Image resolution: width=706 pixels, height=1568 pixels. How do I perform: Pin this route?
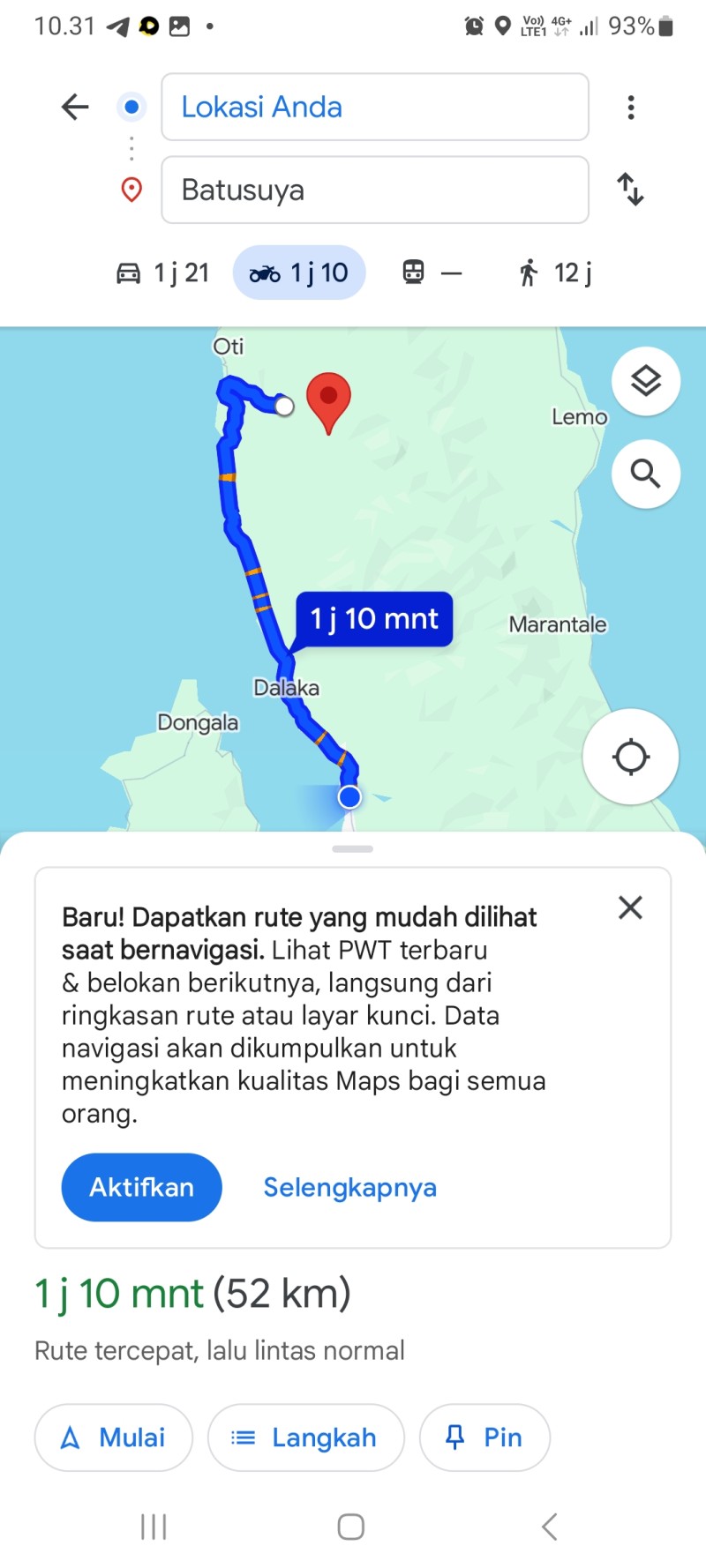(484, 1437)
